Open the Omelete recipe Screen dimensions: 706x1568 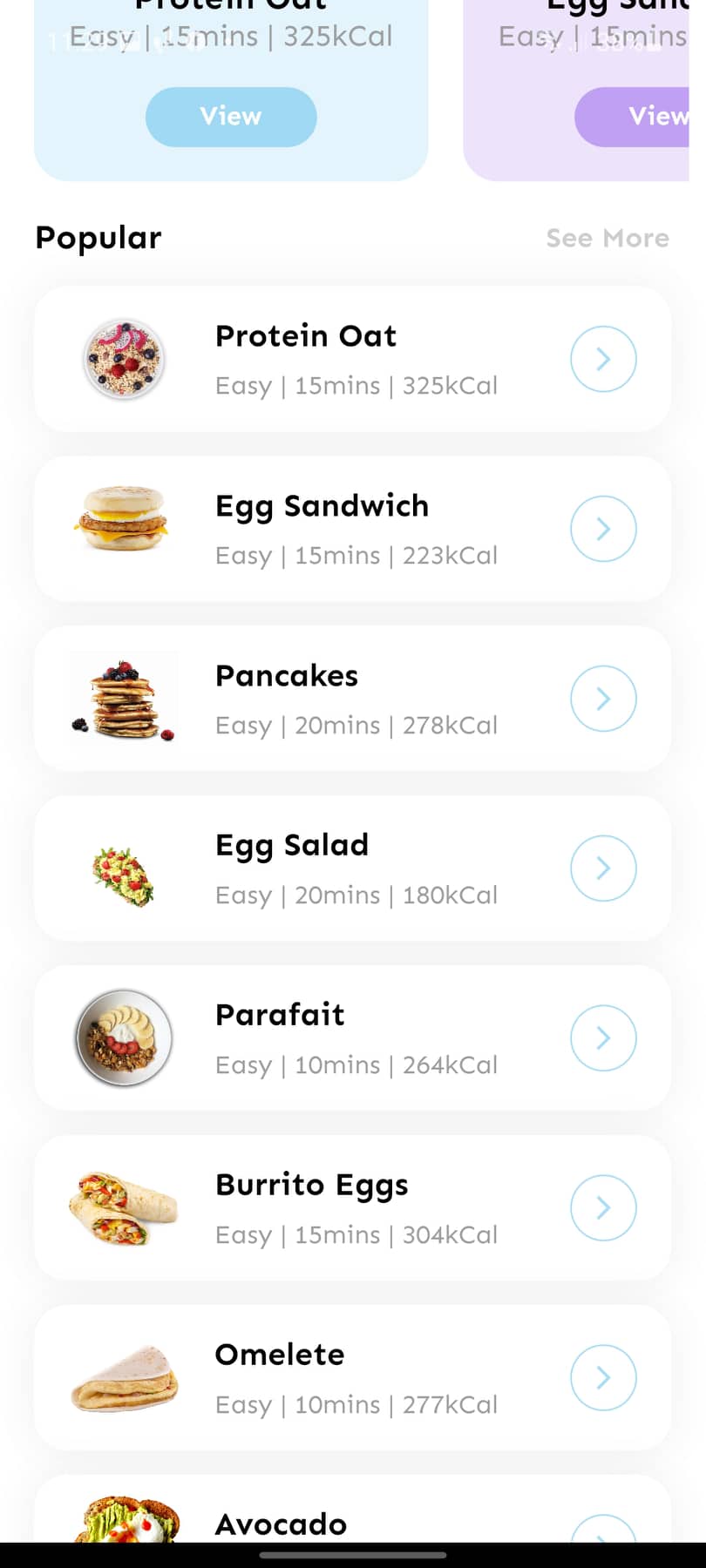pyautogui.click(x=352, y=1377)
